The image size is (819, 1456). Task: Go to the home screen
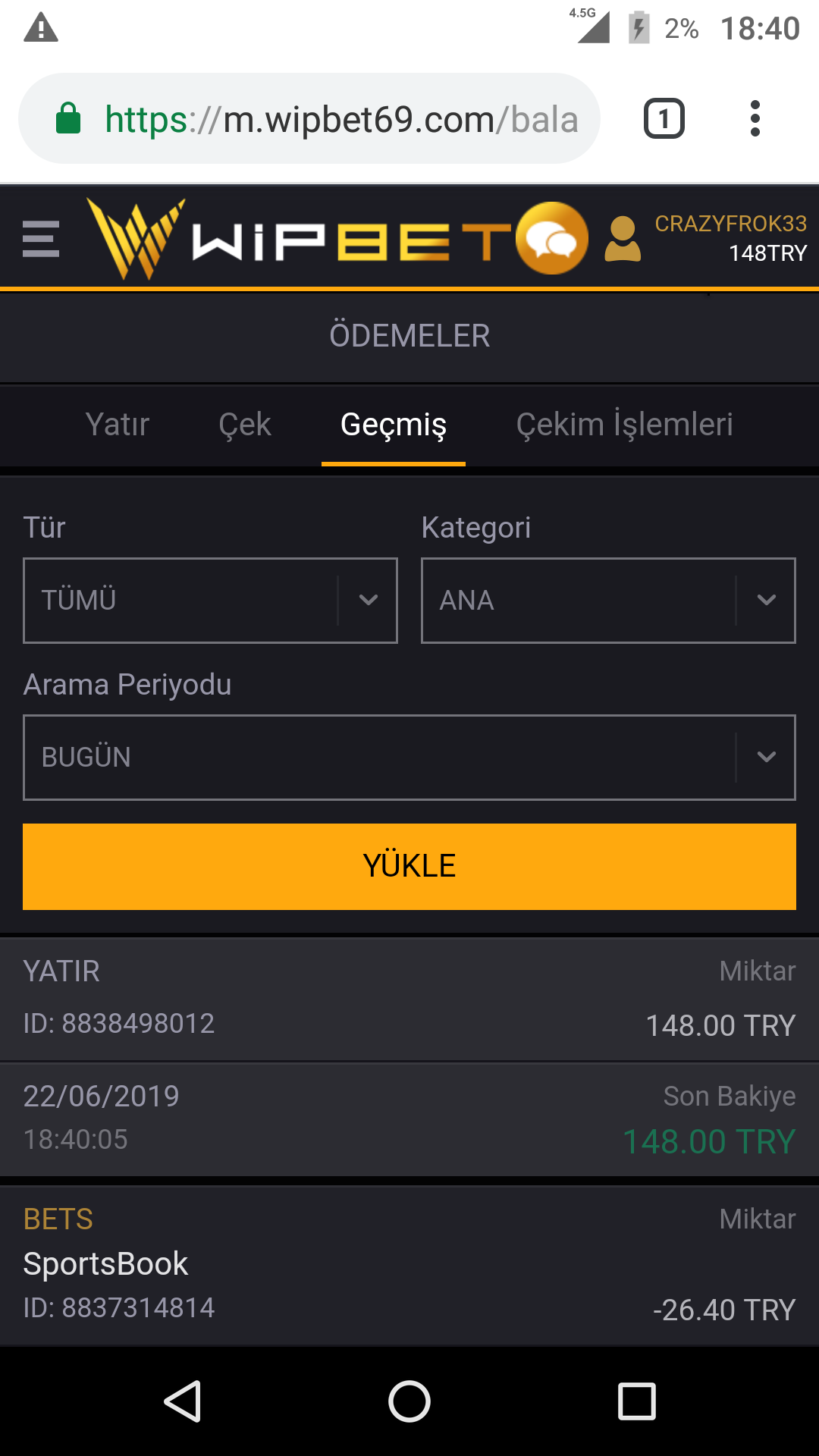pos(409,1401)
